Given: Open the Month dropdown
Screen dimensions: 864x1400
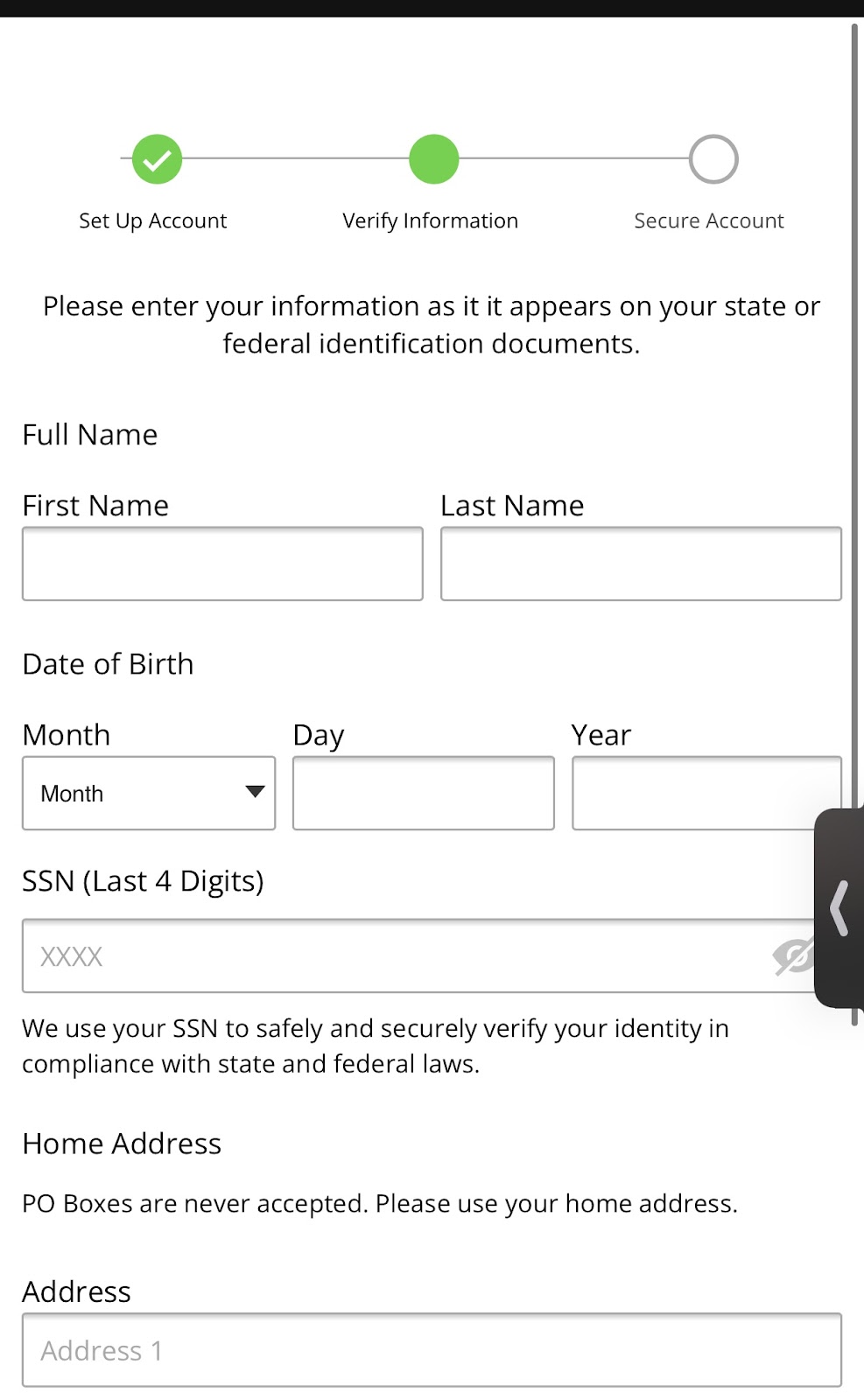Looking at the screenshot, I should coord(149,793).
